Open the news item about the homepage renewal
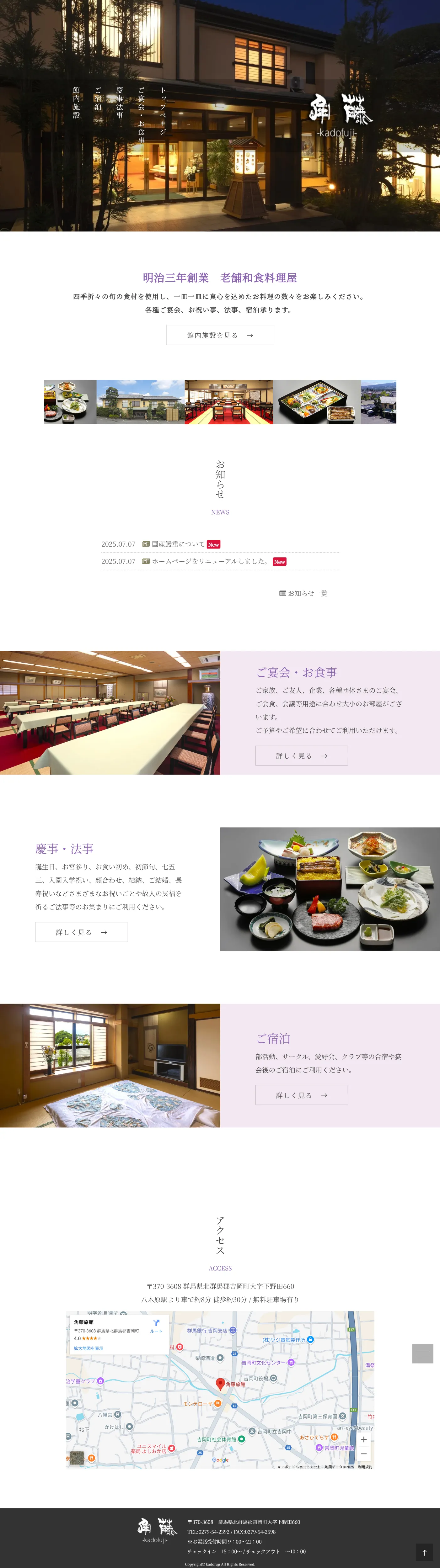The image size is (440, 1568). point(210,561)
